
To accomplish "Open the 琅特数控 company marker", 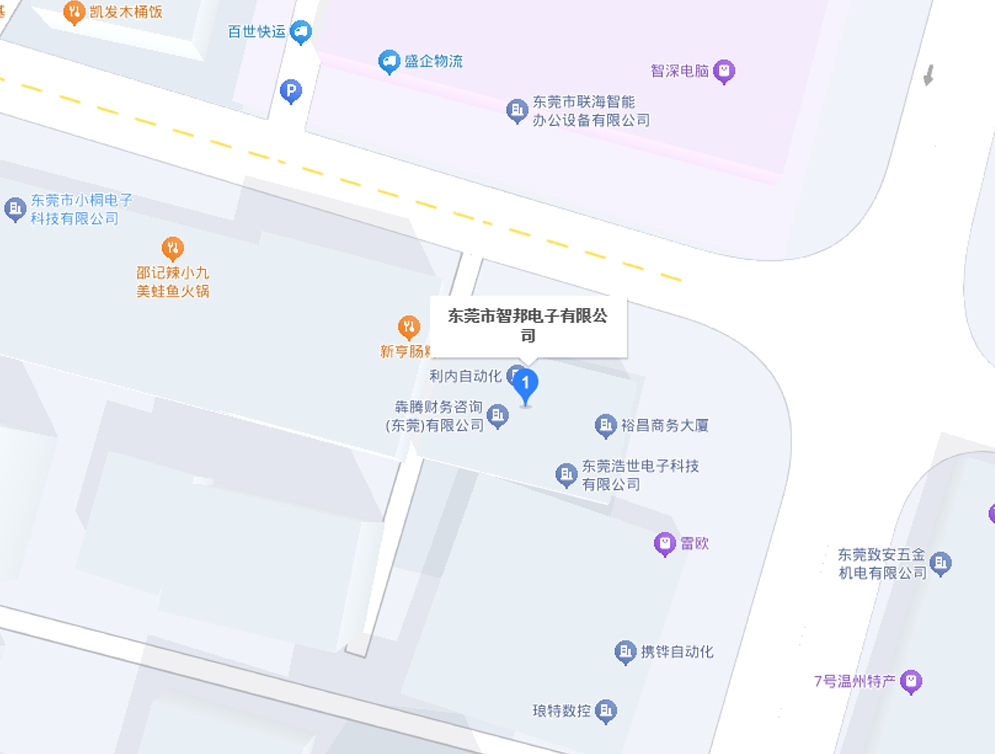I will pos(606,711).
